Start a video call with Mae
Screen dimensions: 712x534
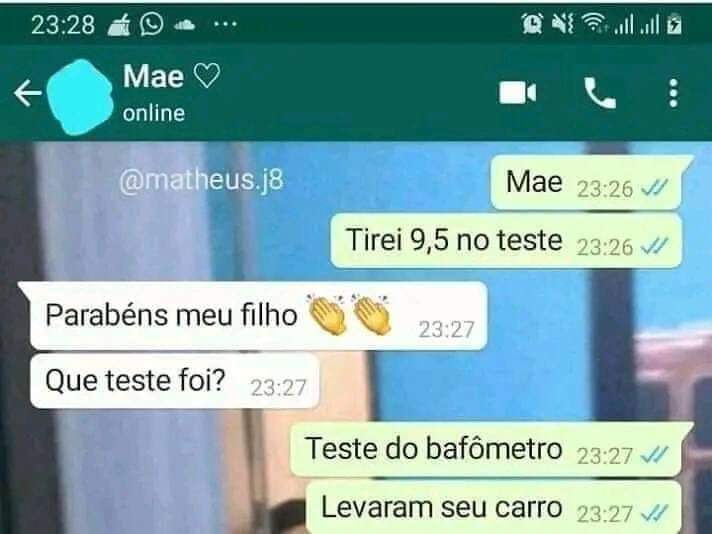pos(517,94)
